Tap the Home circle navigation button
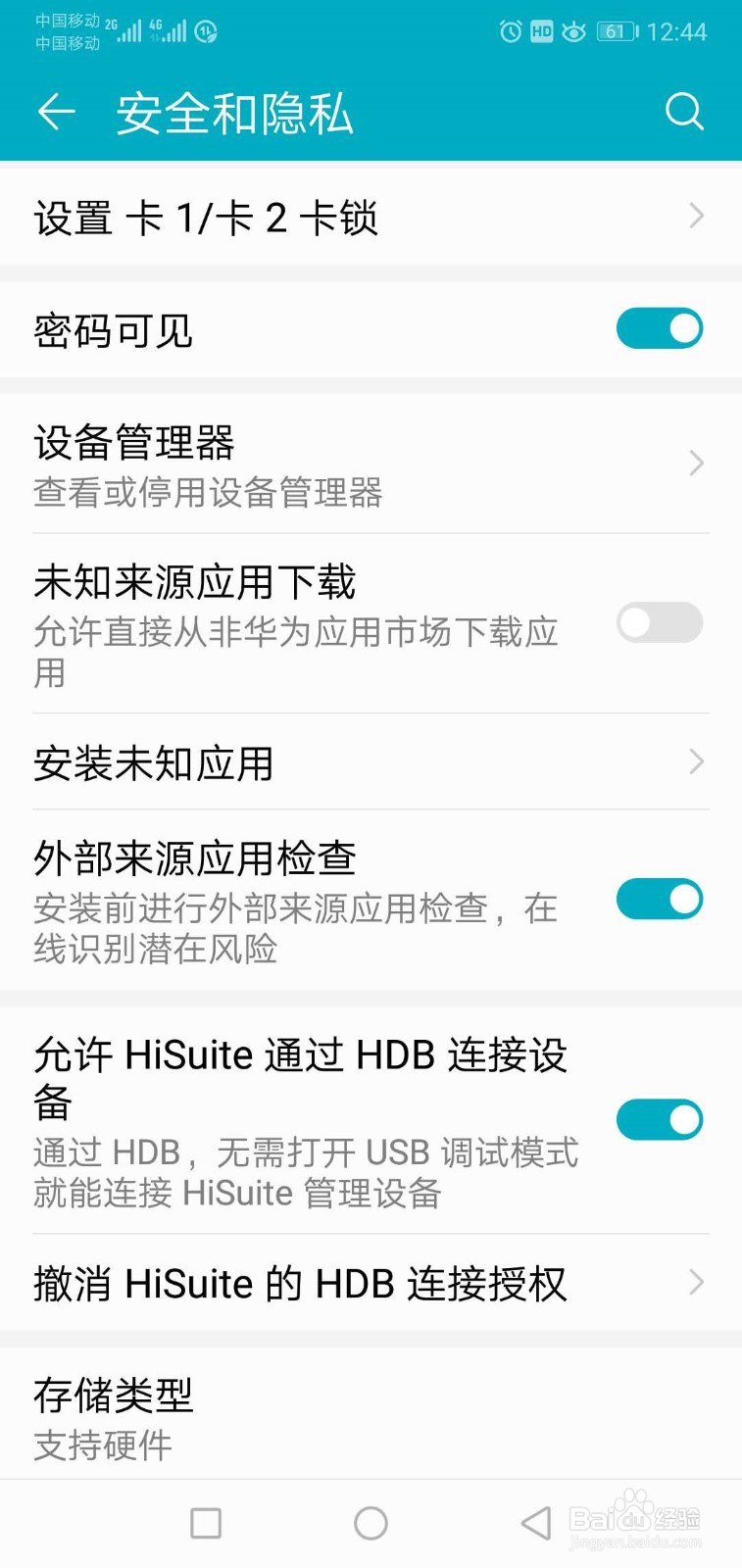The width and height of the screenshot is (742, 1568). 371,1524
